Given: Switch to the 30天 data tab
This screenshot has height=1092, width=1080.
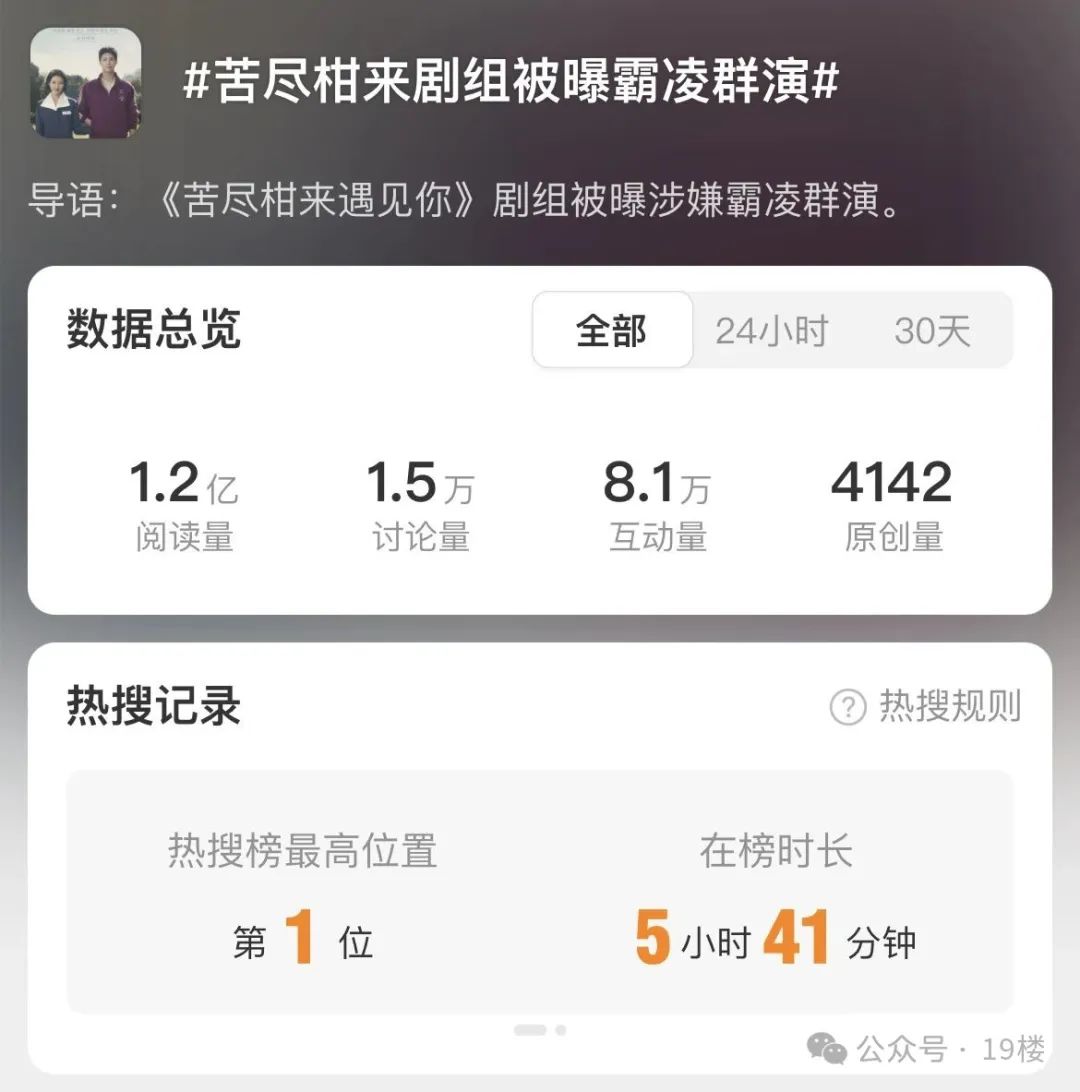Looking at the screenshot, I should pos(932,331).
